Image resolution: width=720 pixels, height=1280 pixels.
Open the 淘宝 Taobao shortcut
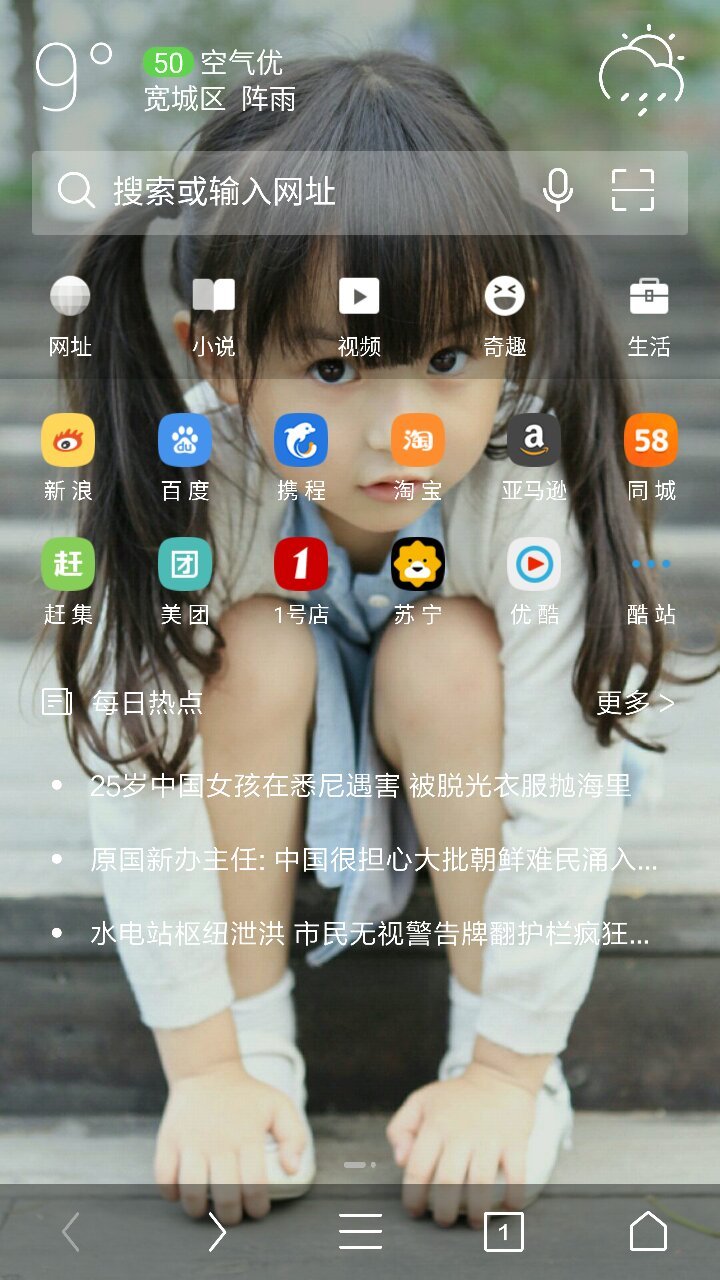tap(418, 457)
